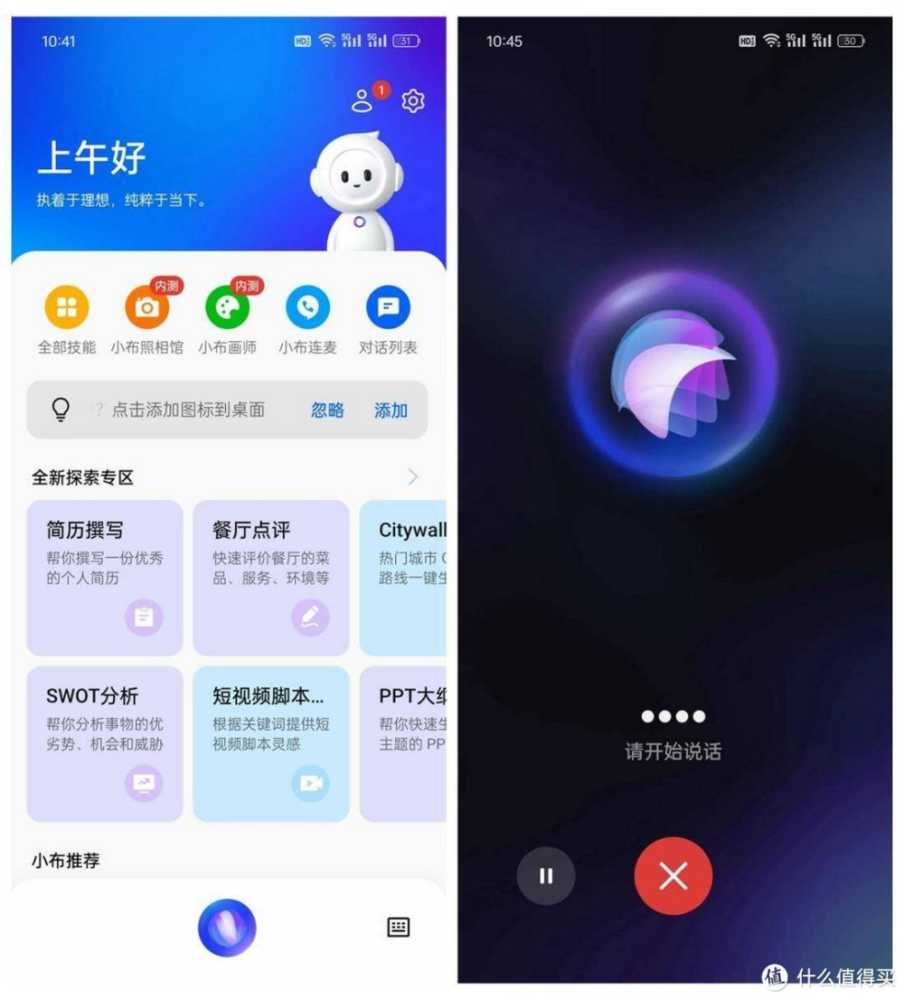Tap the voice assistant orb at bottom

point(227,928)
